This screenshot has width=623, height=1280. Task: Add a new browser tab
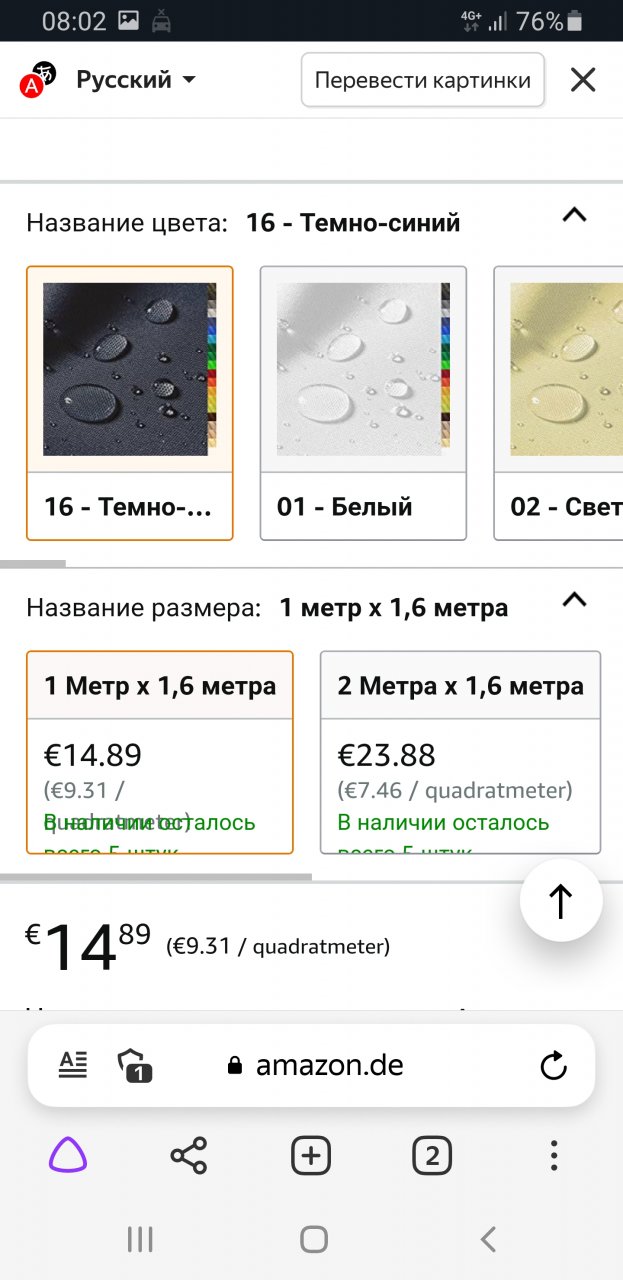click(x=311, y=1157)
